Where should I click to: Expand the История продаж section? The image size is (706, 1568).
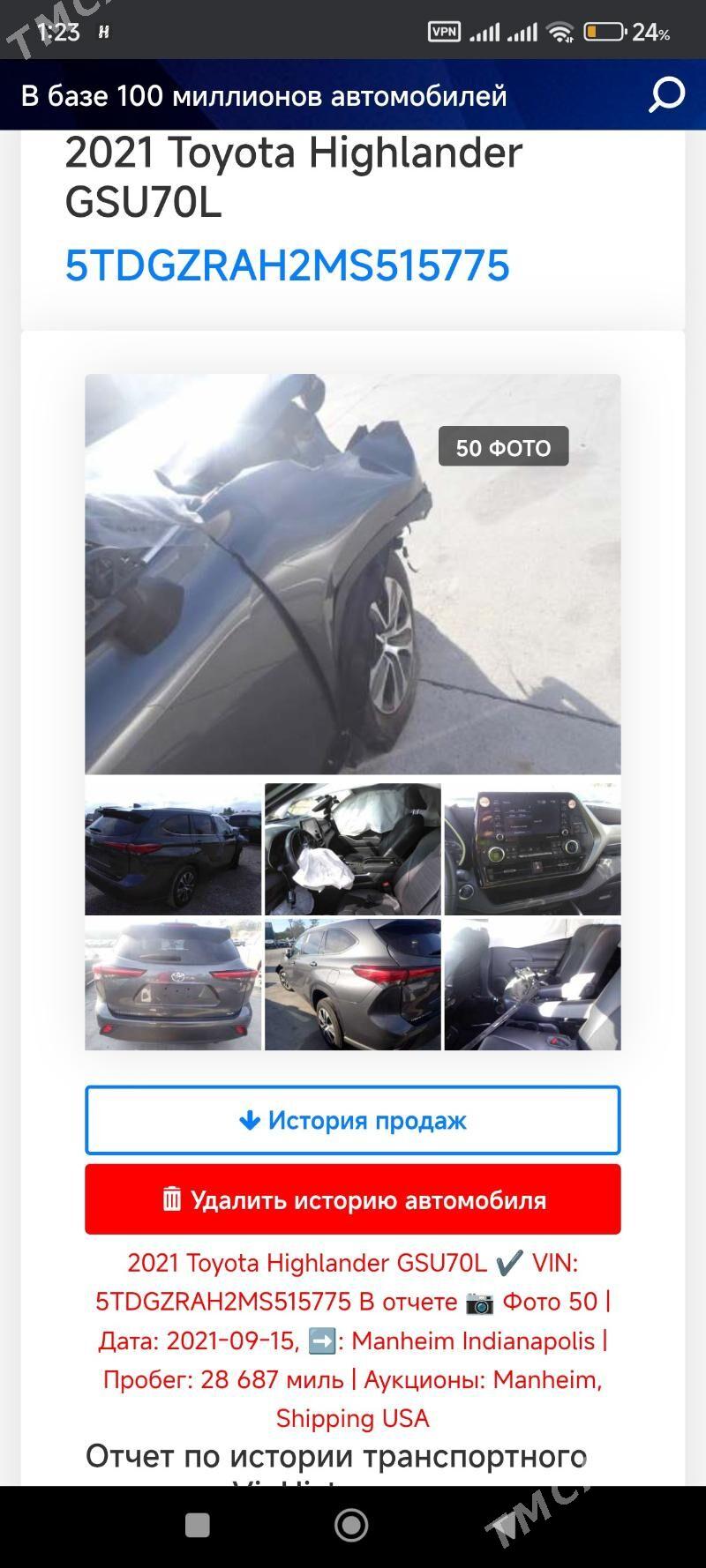352,1120
